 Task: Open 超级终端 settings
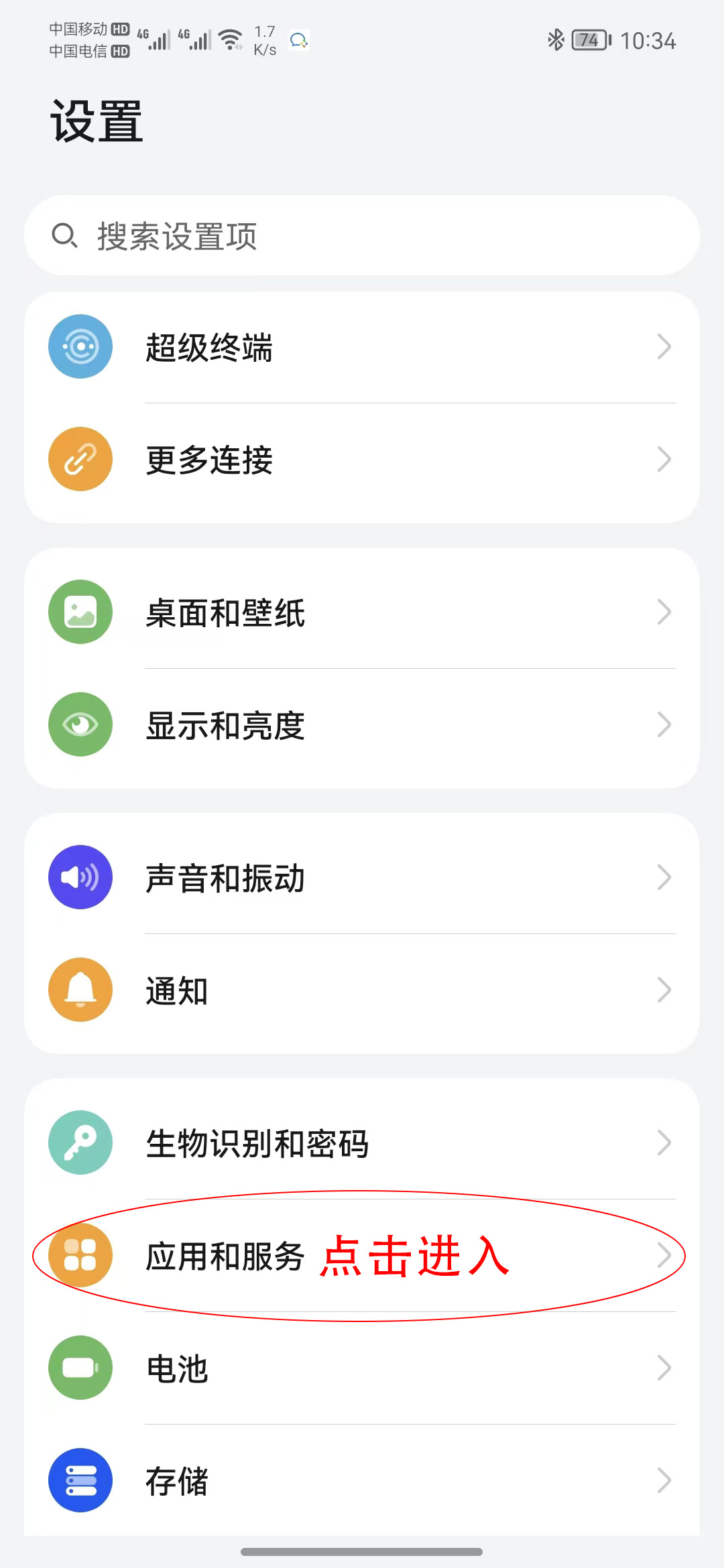point(362,347)
